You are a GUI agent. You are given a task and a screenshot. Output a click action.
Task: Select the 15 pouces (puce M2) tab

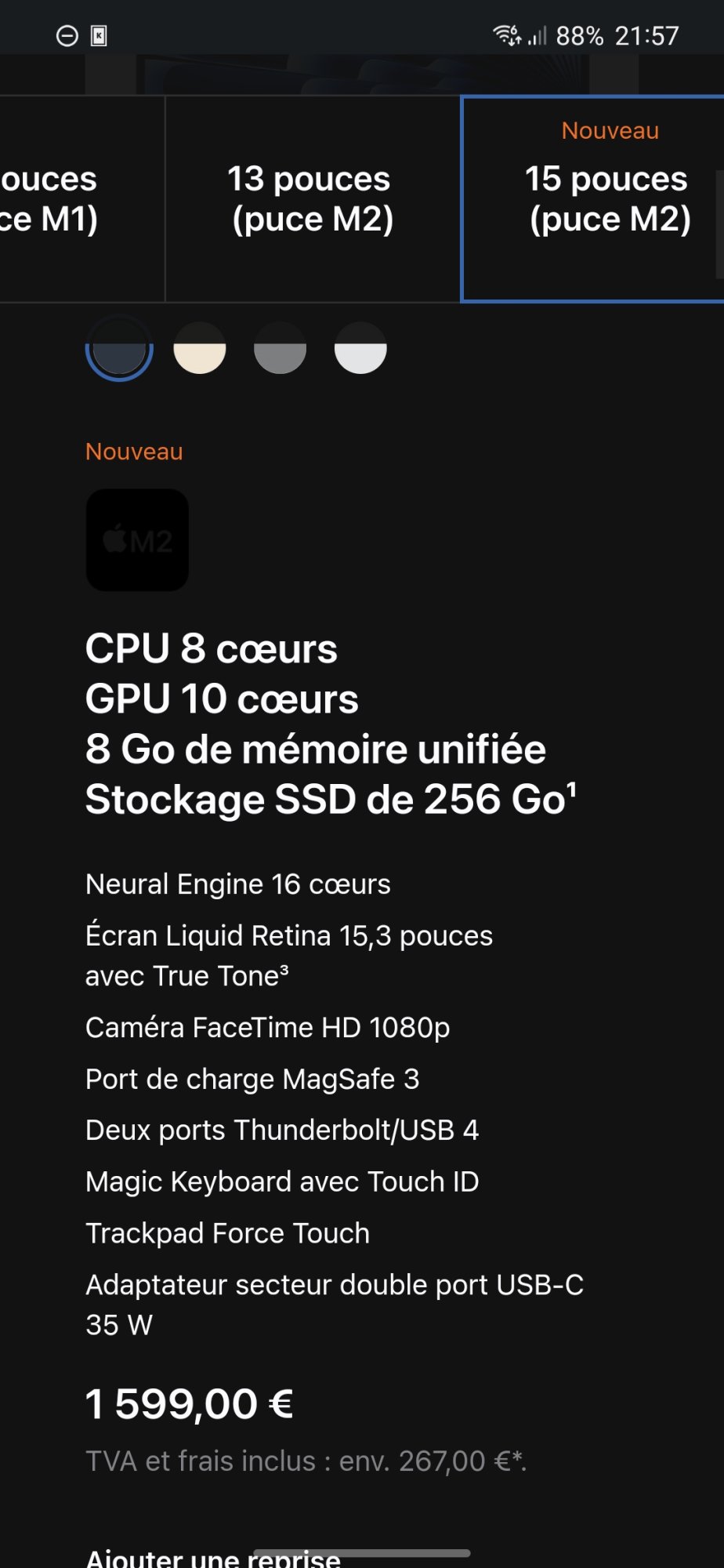click(593, 199)
